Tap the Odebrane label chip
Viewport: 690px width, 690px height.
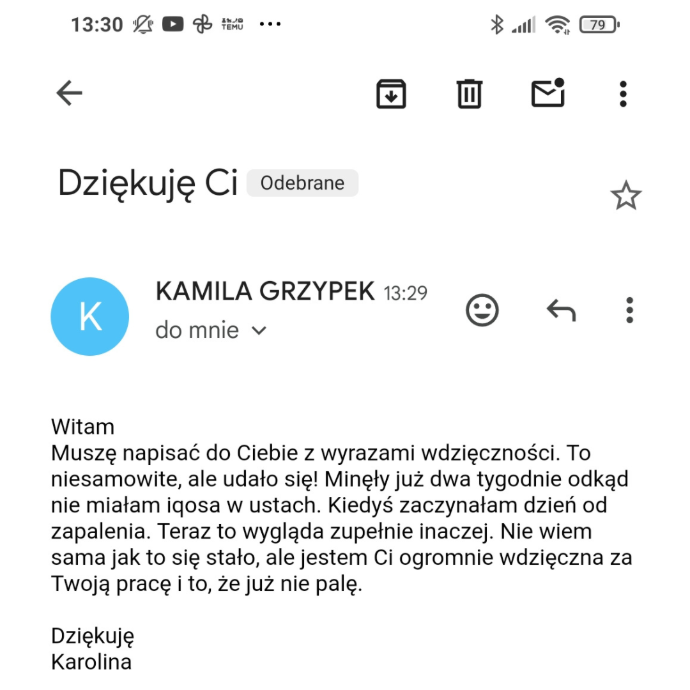(x=302, y=183)
